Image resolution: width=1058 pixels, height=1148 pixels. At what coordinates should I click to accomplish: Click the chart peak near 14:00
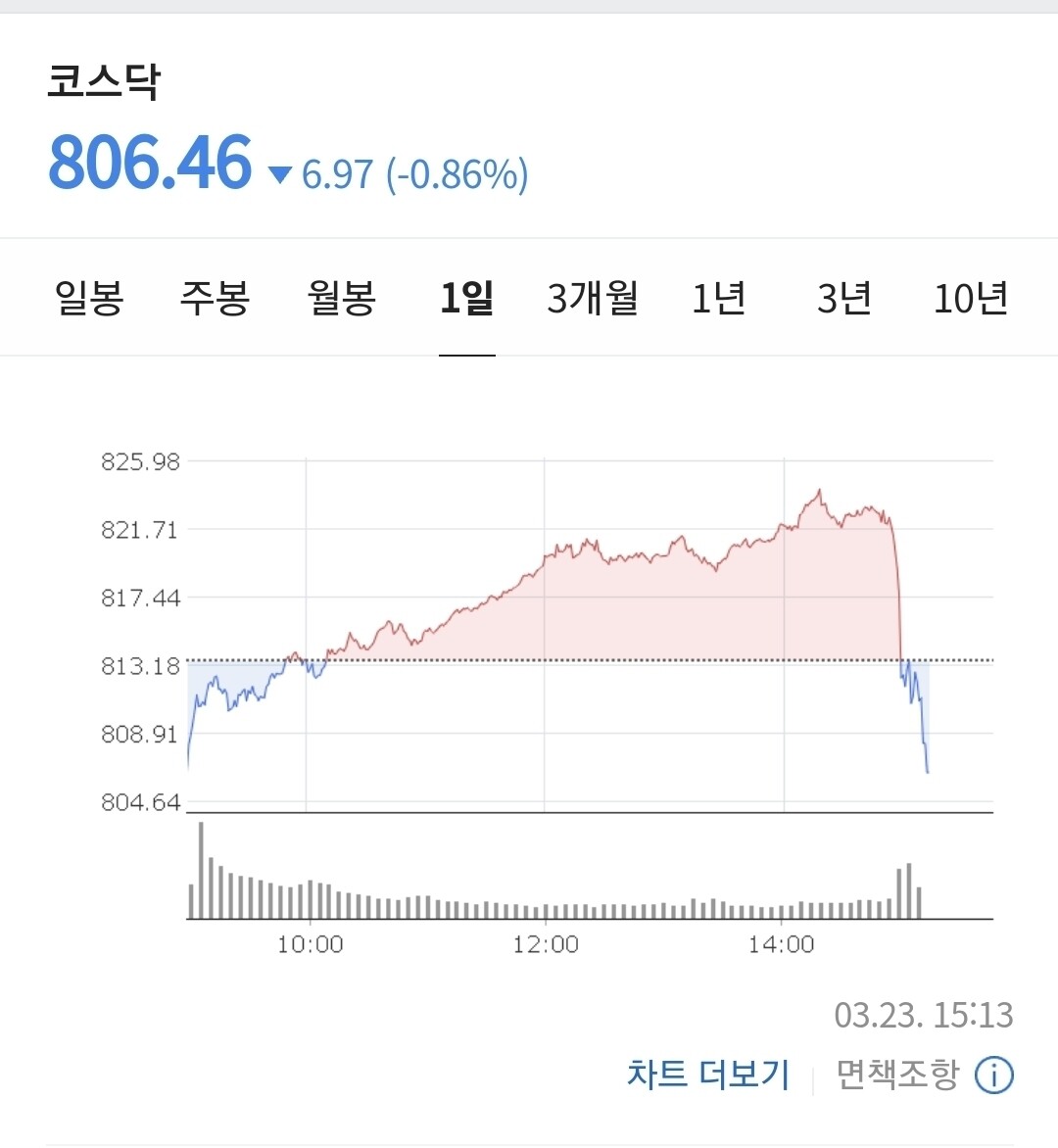click(x=820, y=490)
